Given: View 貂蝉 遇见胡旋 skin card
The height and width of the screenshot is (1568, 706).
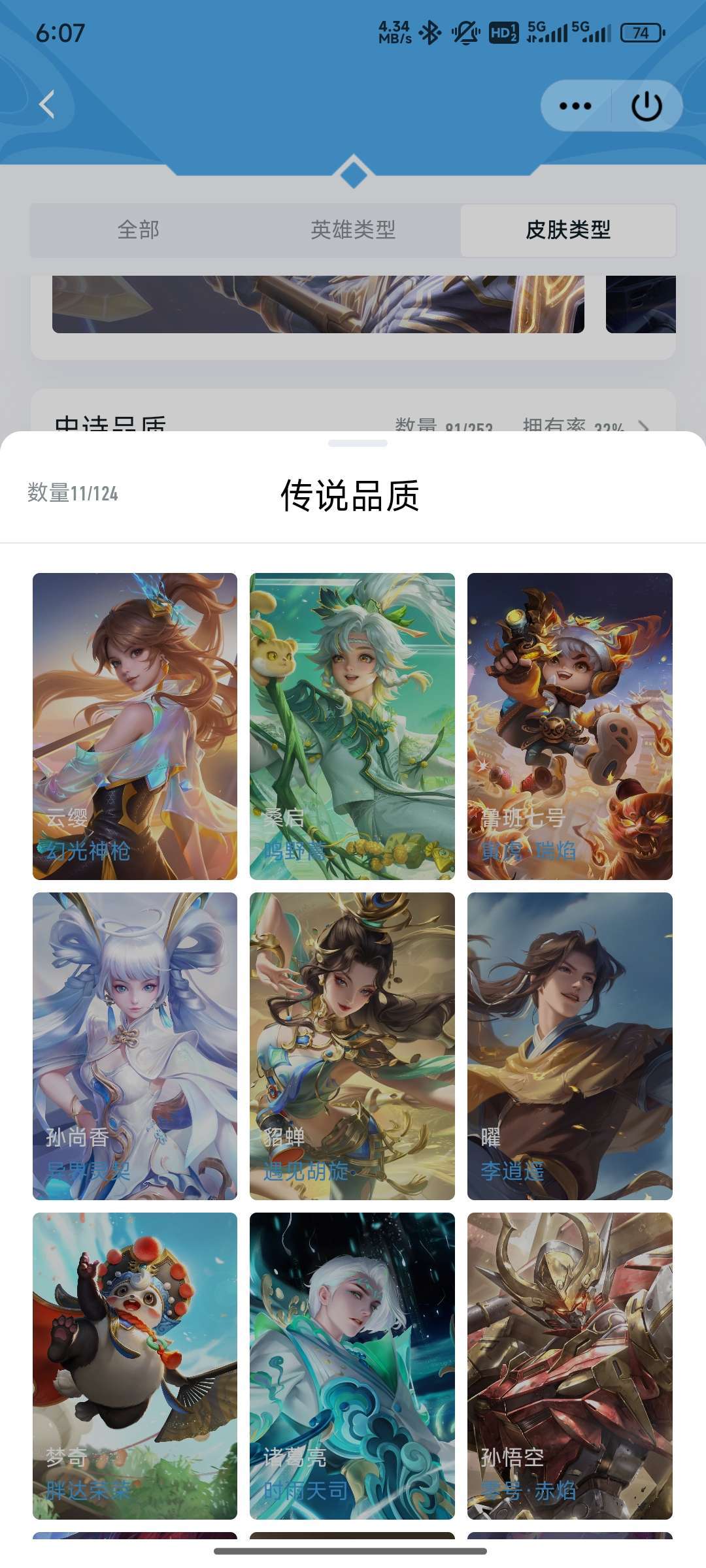Looking at the screenshot, I should point(352,1046).
